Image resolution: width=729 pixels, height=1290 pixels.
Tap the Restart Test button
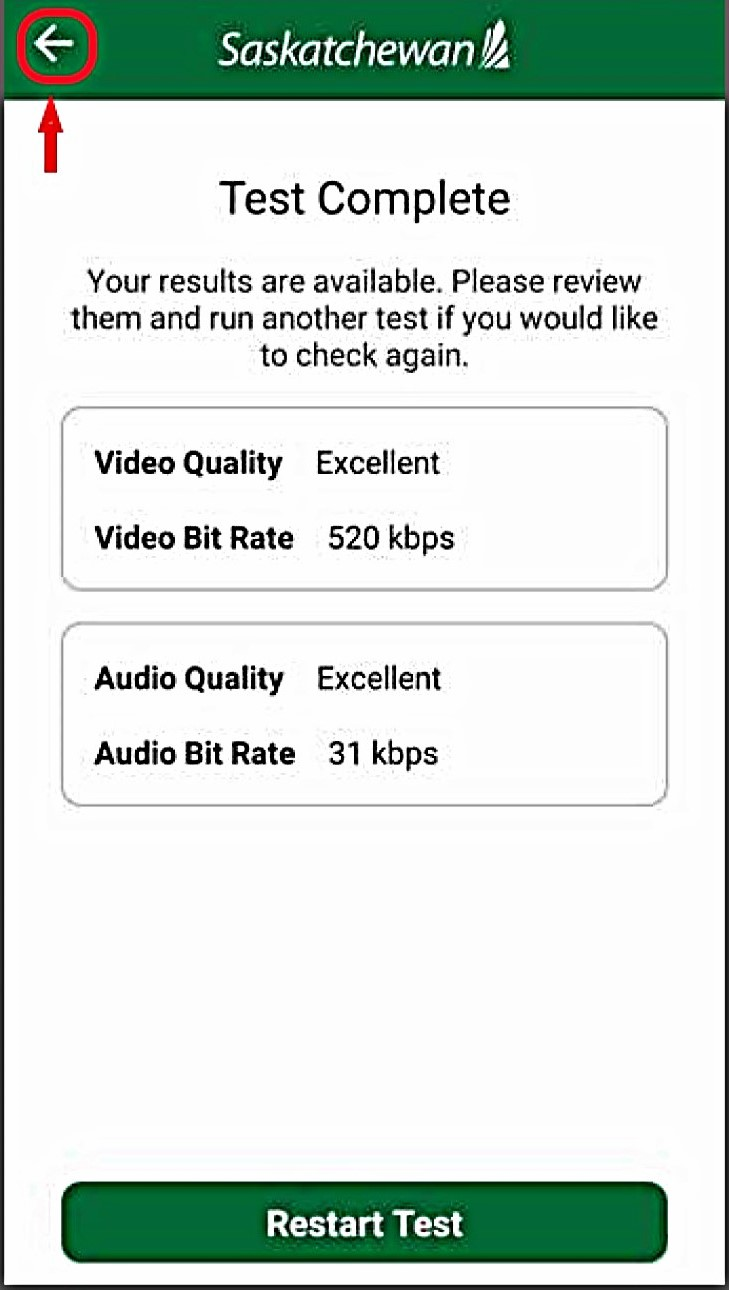click(364, 1222)
